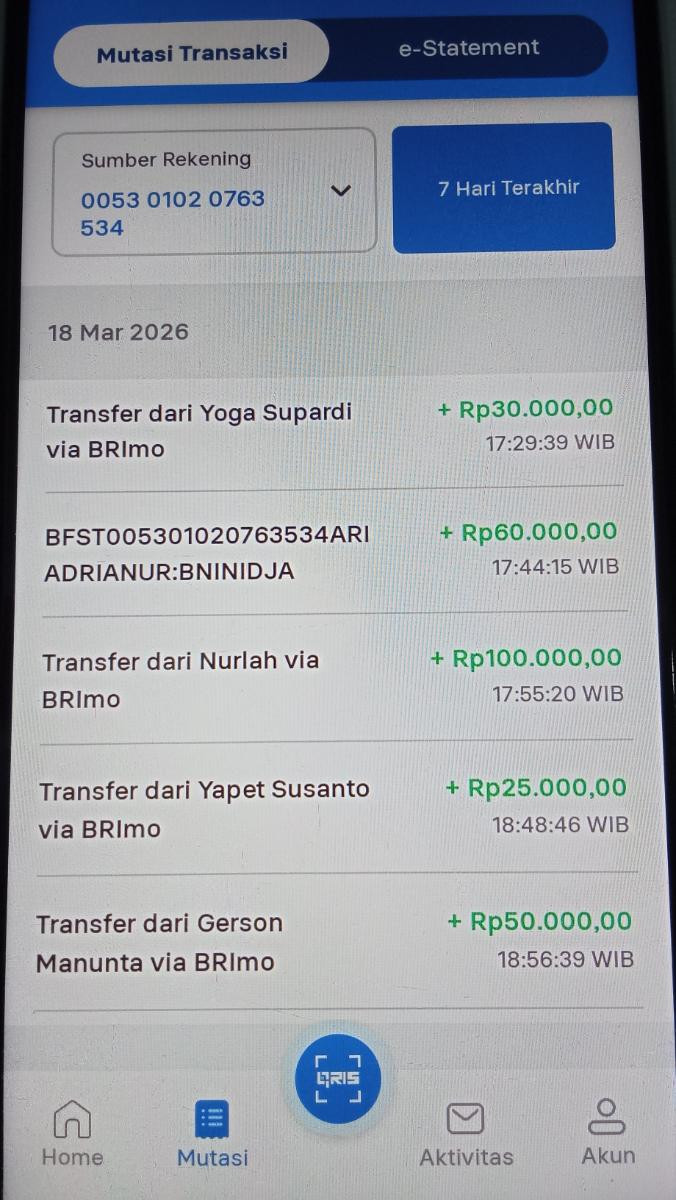Image resolution: width=676 pixels, height=1200 pixels.
Task: Open the Aktivitas tab
Action: (x=465, y=1134)
